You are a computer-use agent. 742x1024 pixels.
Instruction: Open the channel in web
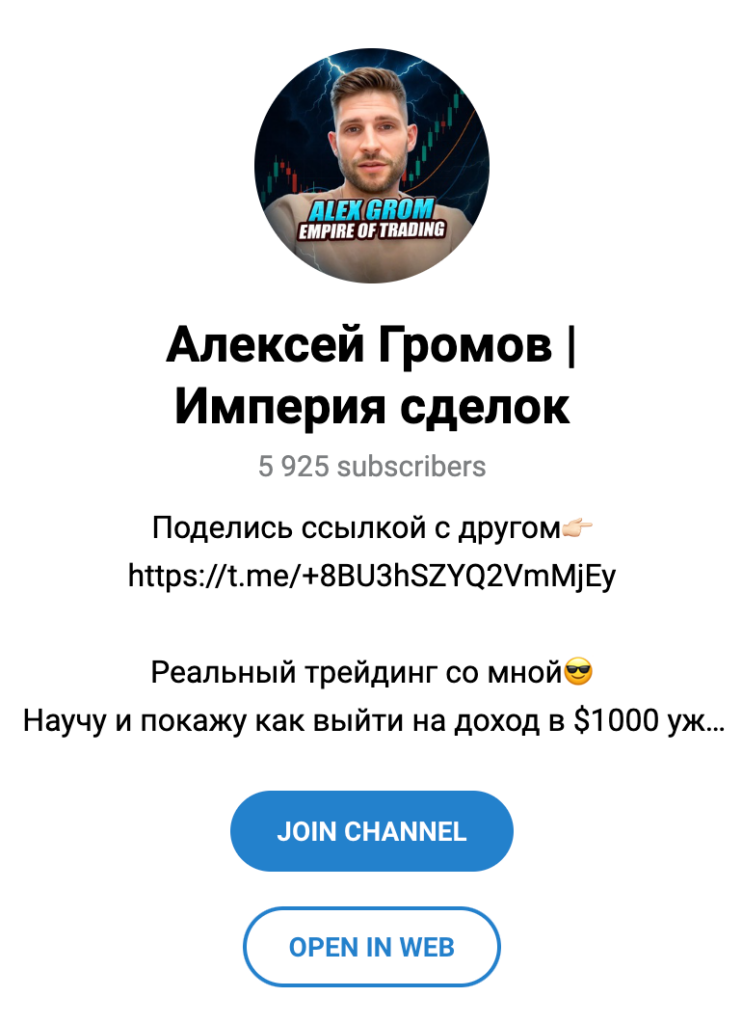[x=371, y=946]
